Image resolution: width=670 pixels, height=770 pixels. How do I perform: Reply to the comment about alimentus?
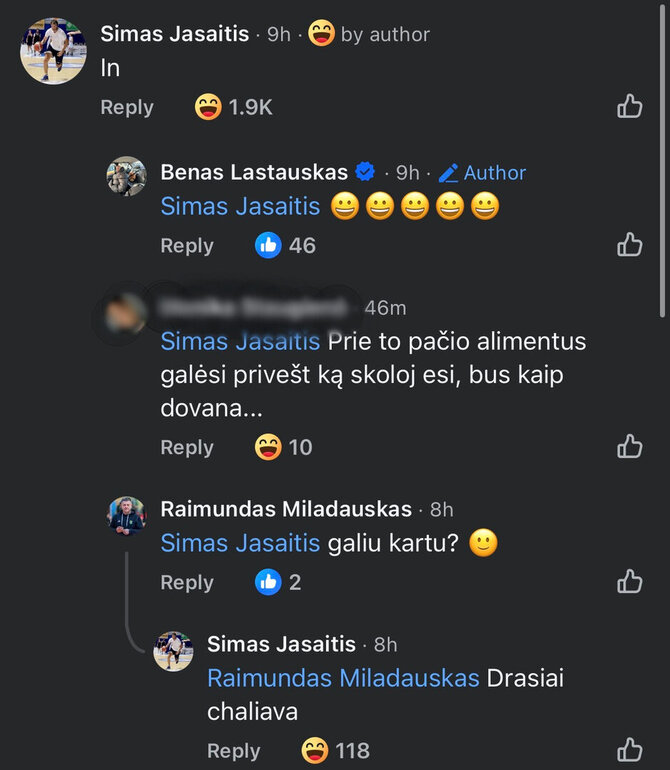[187, 447]
